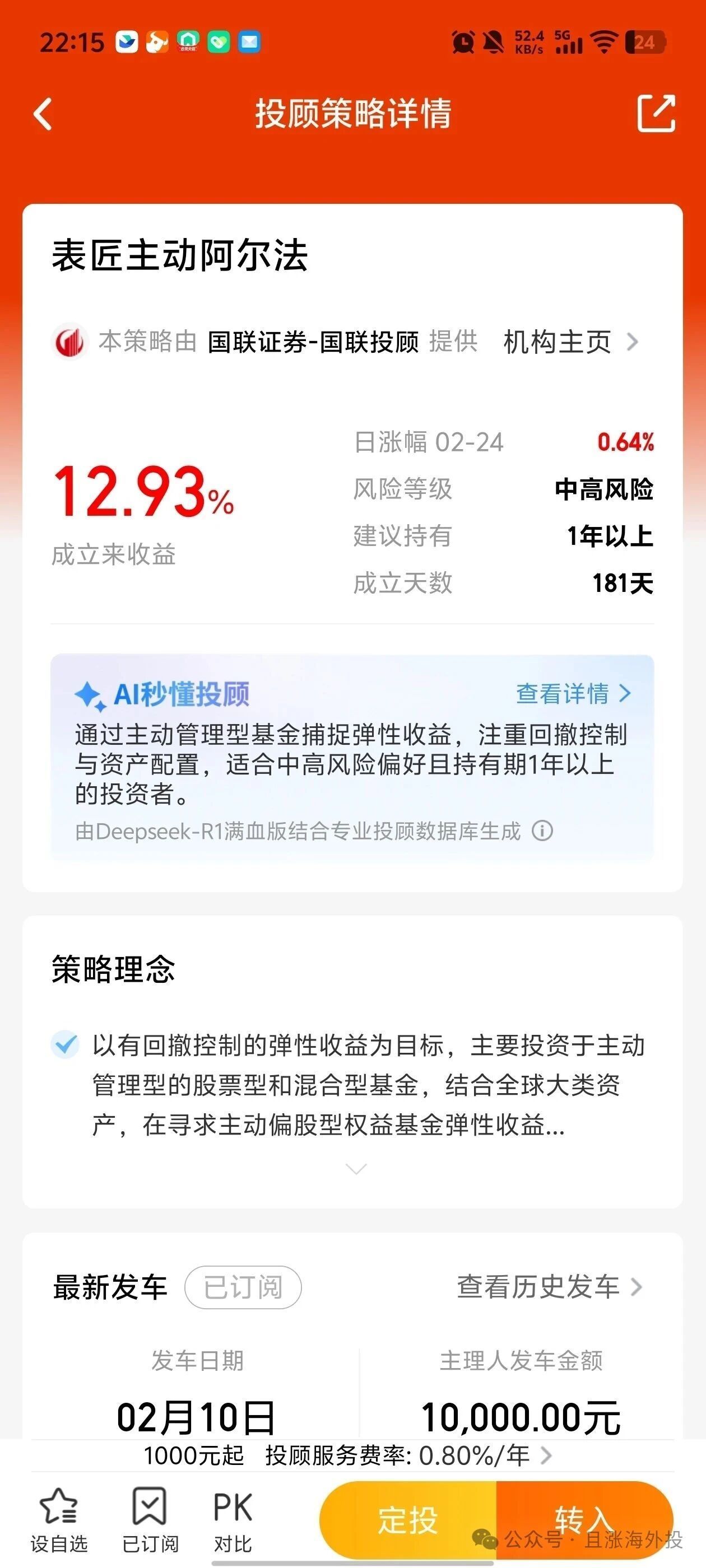View AI秒懂投顾 details via 查看详情

[573, 693]
